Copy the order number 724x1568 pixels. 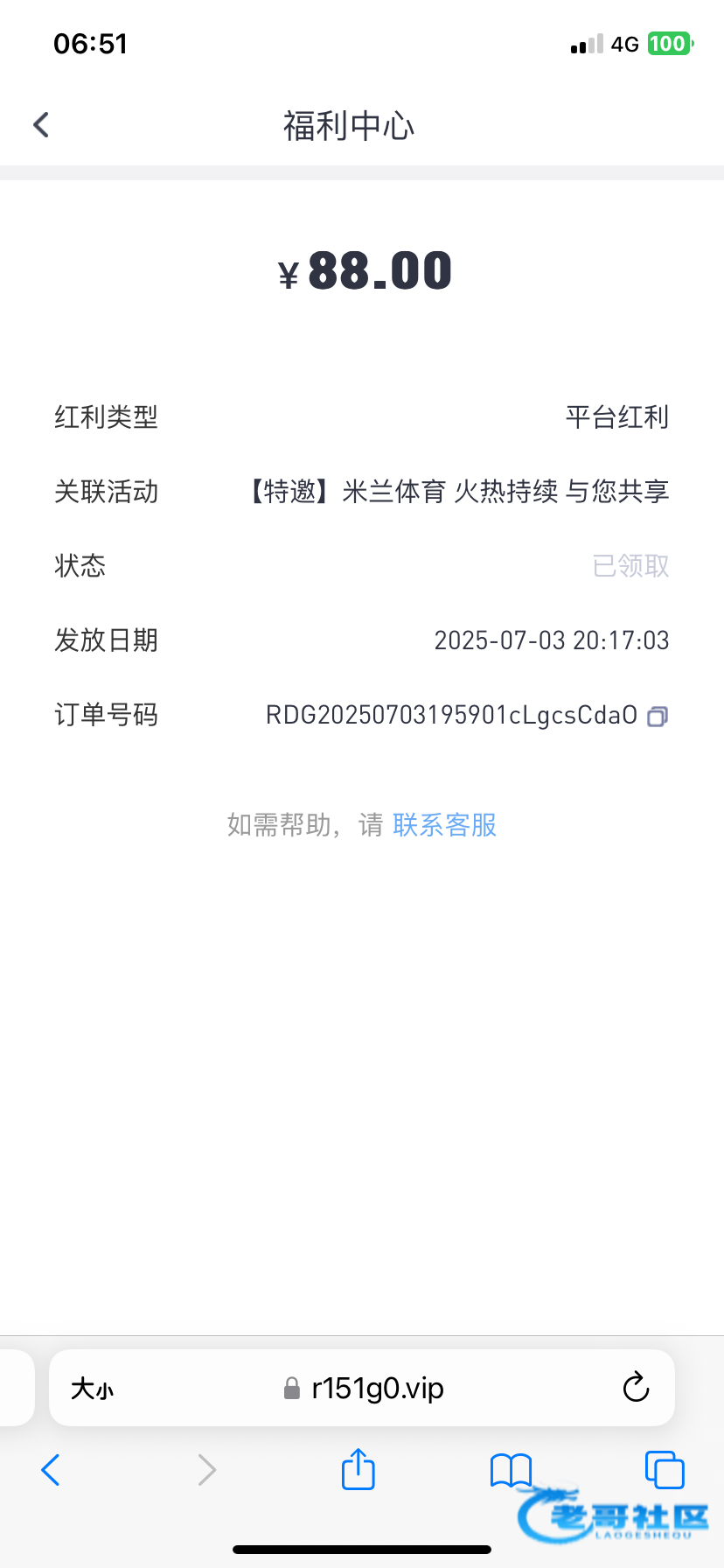coord(658,717)
